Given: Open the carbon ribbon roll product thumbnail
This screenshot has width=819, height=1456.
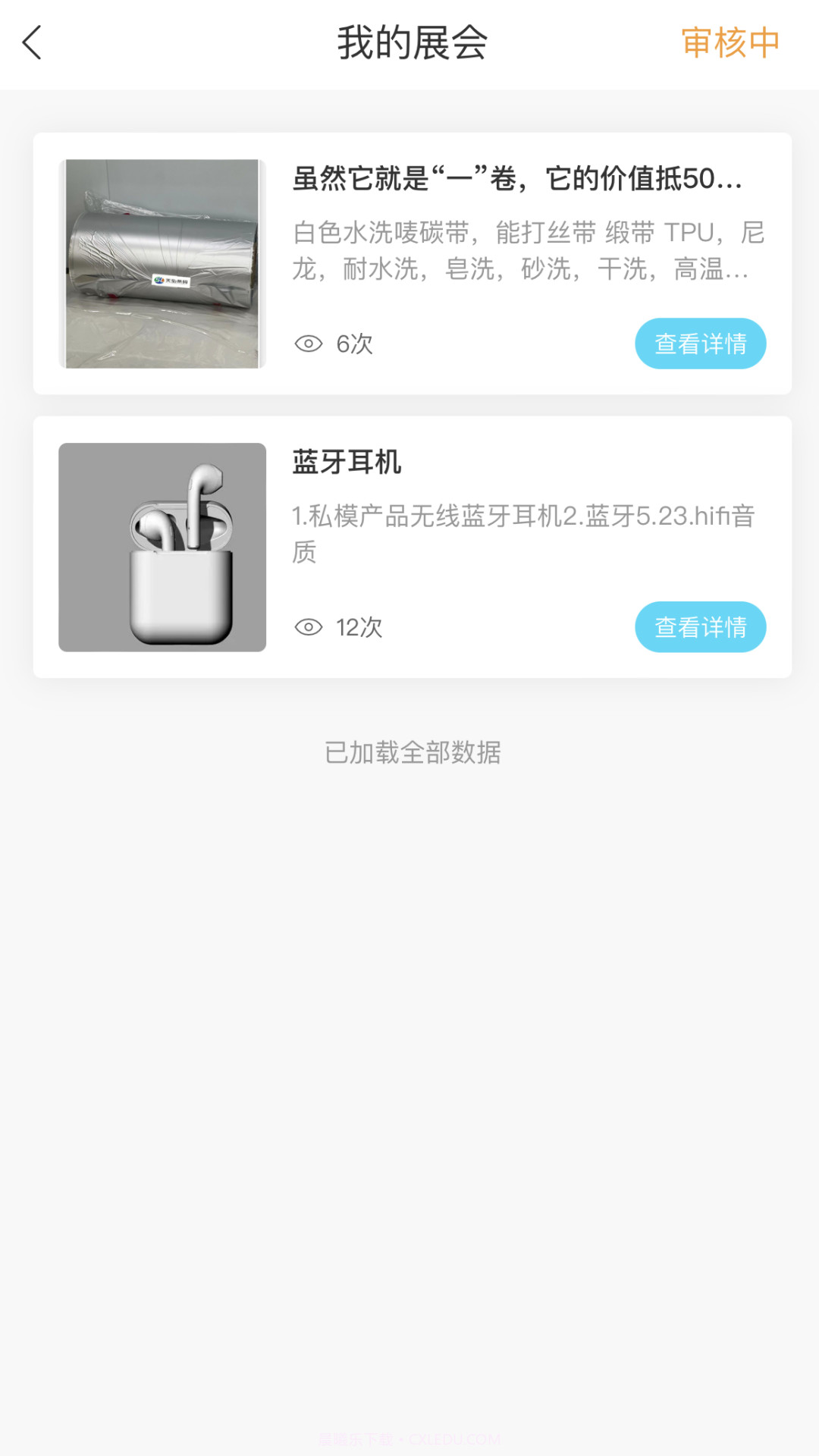Looking at the screenshot, I should [x=163, y=262].
